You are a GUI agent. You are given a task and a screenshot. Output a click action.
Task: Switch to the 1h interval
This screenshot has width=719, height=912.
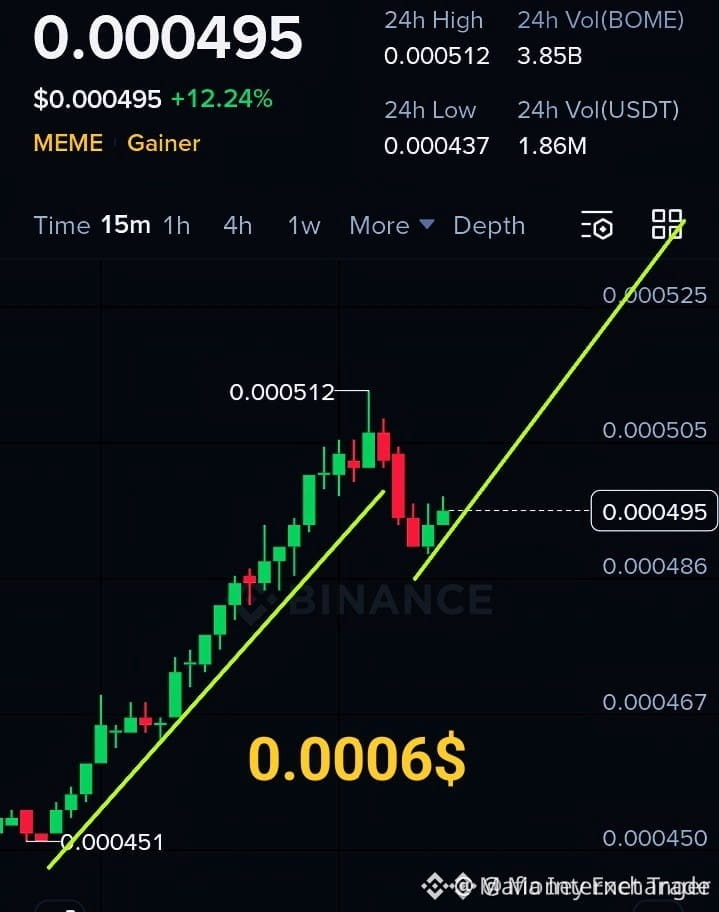click(177, 225)
